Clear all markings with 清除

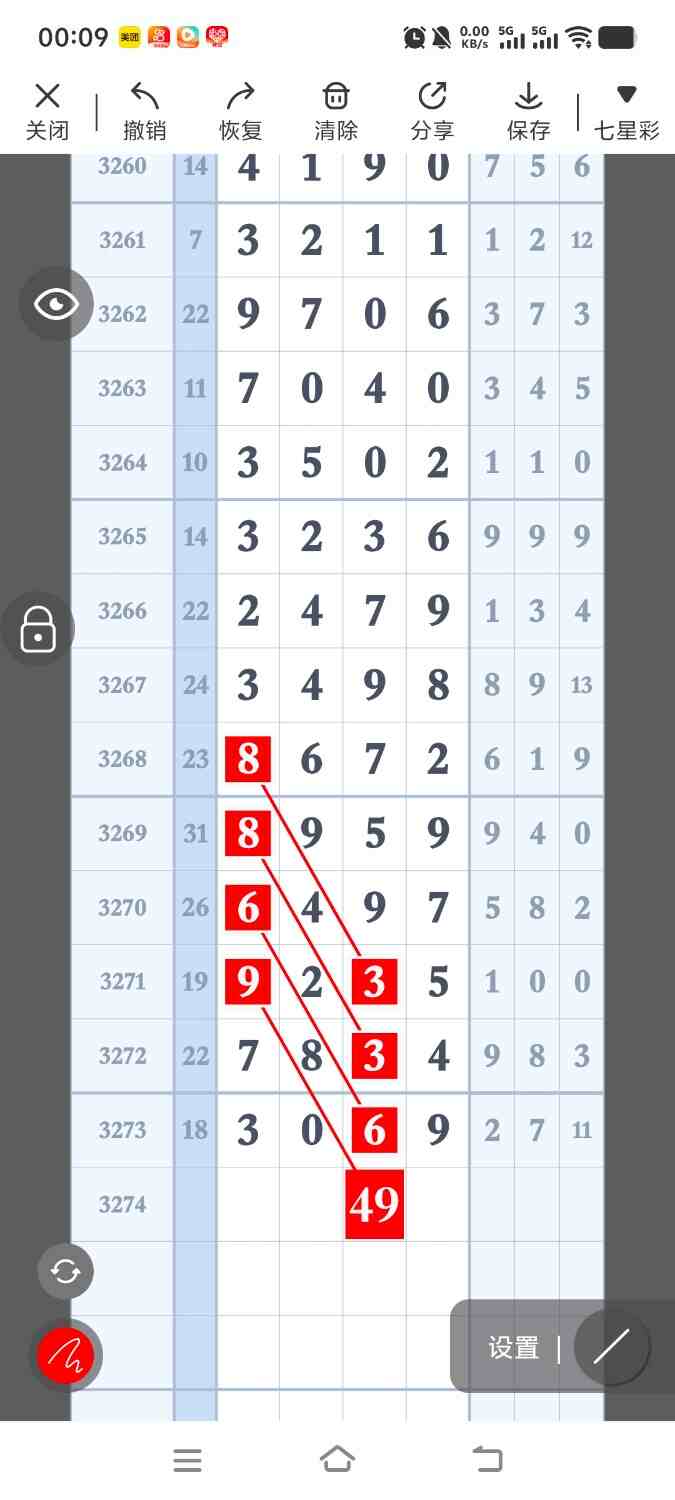(x=336, y=111)
